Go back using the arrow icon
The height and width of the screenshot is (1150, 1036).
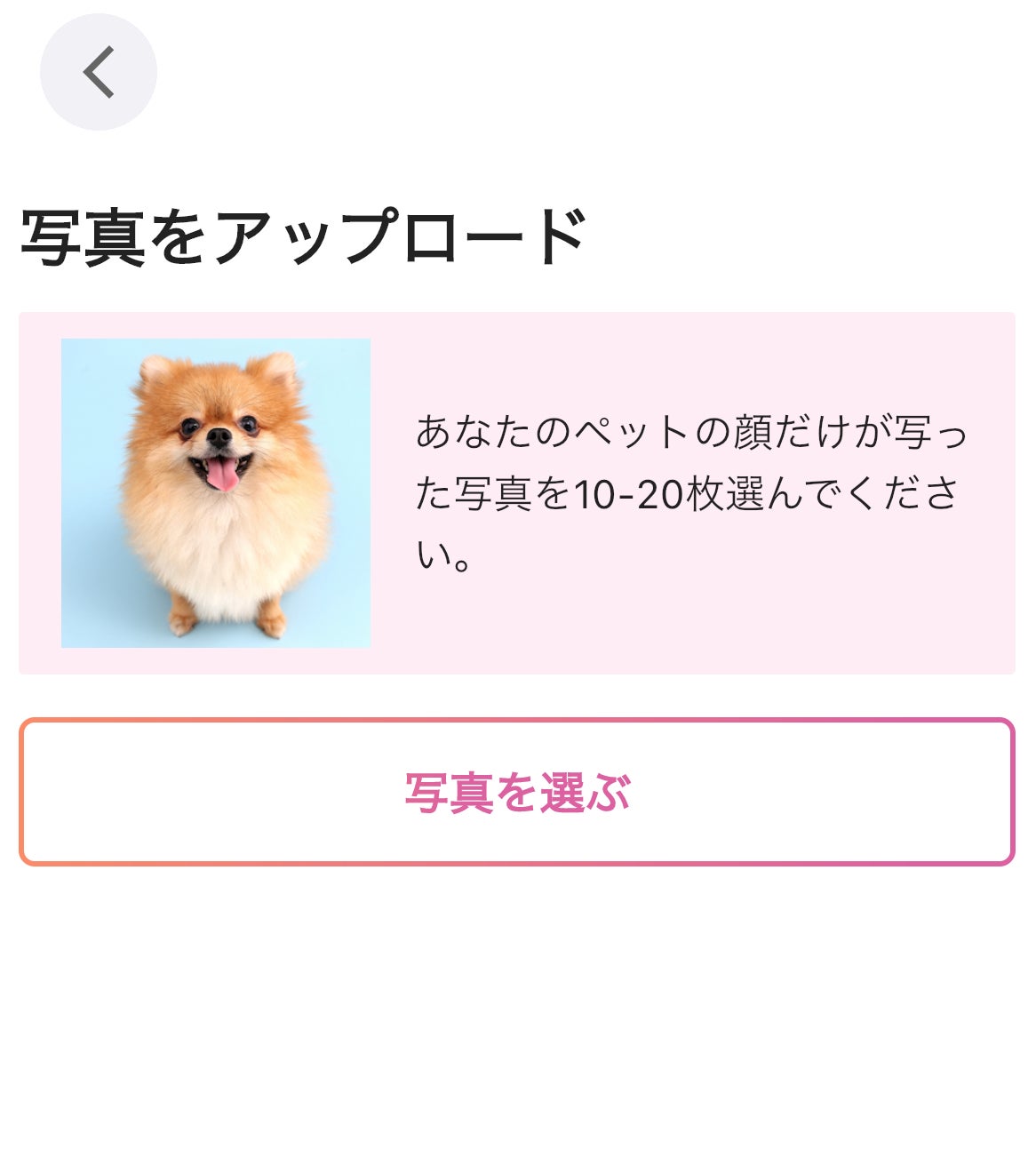click(99, 72)
